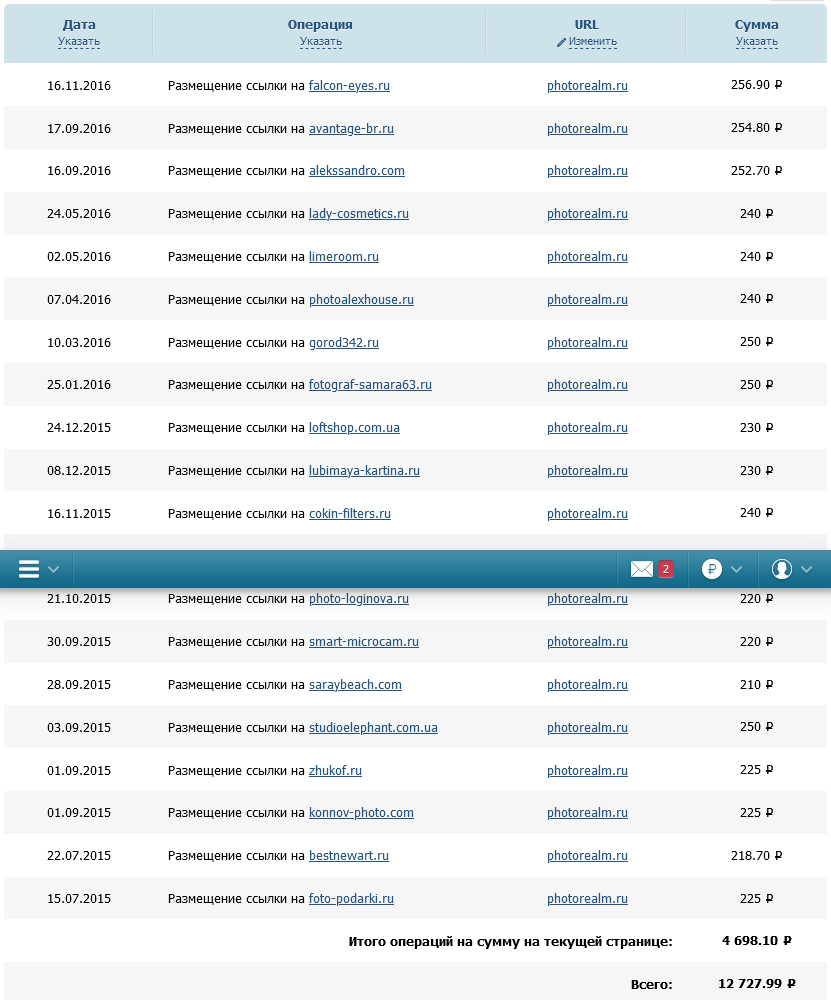Open the alekssandro.com link
Viewport: 831px width, 1000px height.
(356, 171)
